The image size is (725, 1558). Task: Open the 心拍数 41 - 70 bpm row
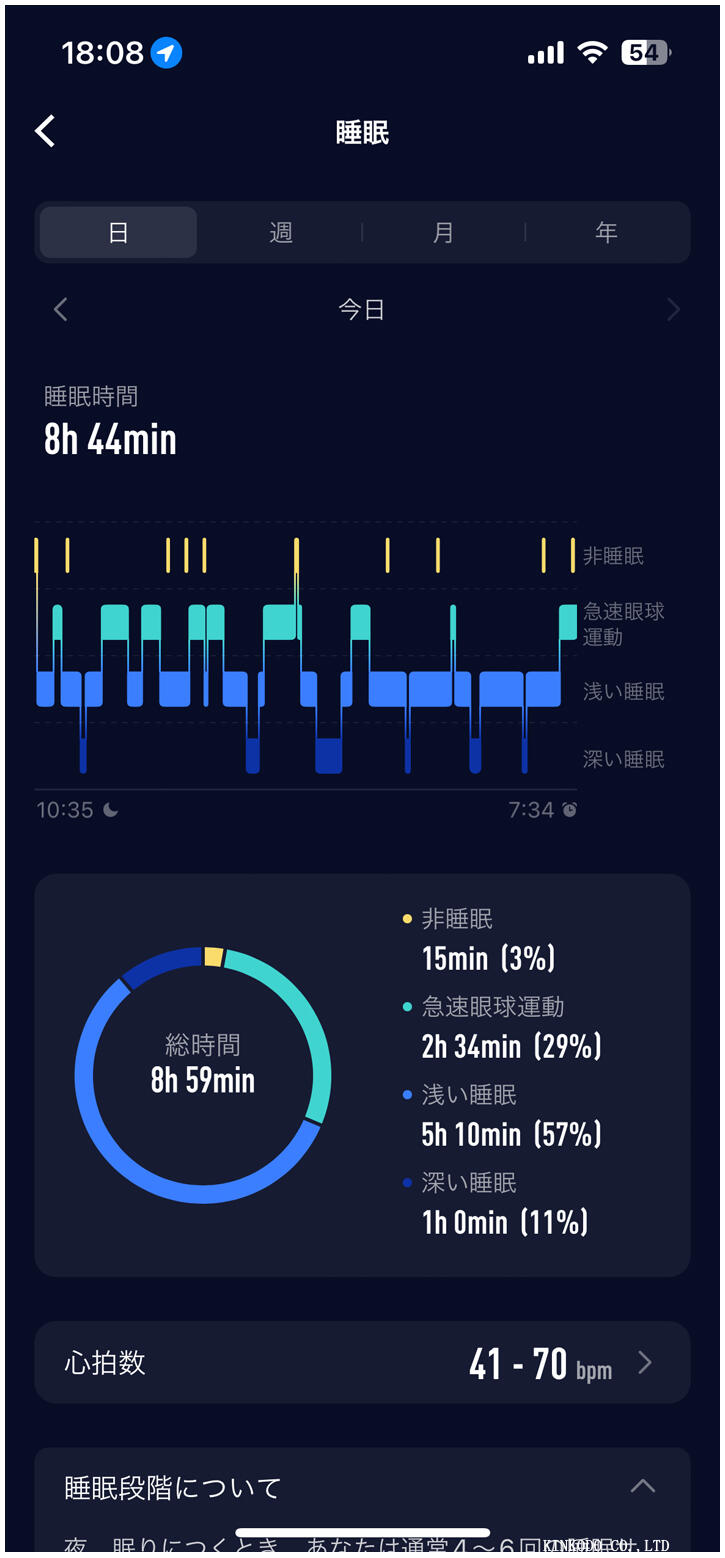[362, 1362]
